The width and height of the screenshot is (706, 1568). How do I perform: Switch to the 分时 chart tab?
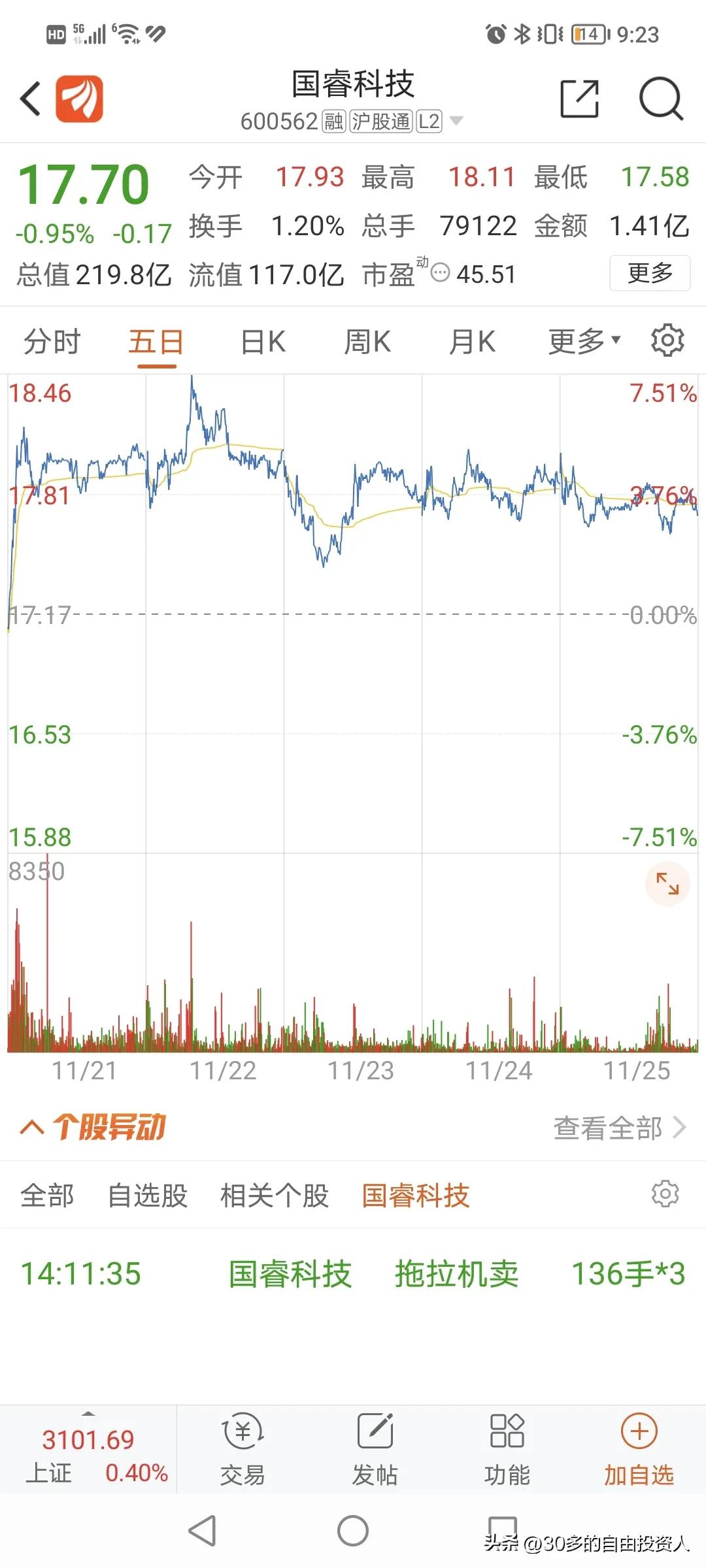(x=52, y=342)
